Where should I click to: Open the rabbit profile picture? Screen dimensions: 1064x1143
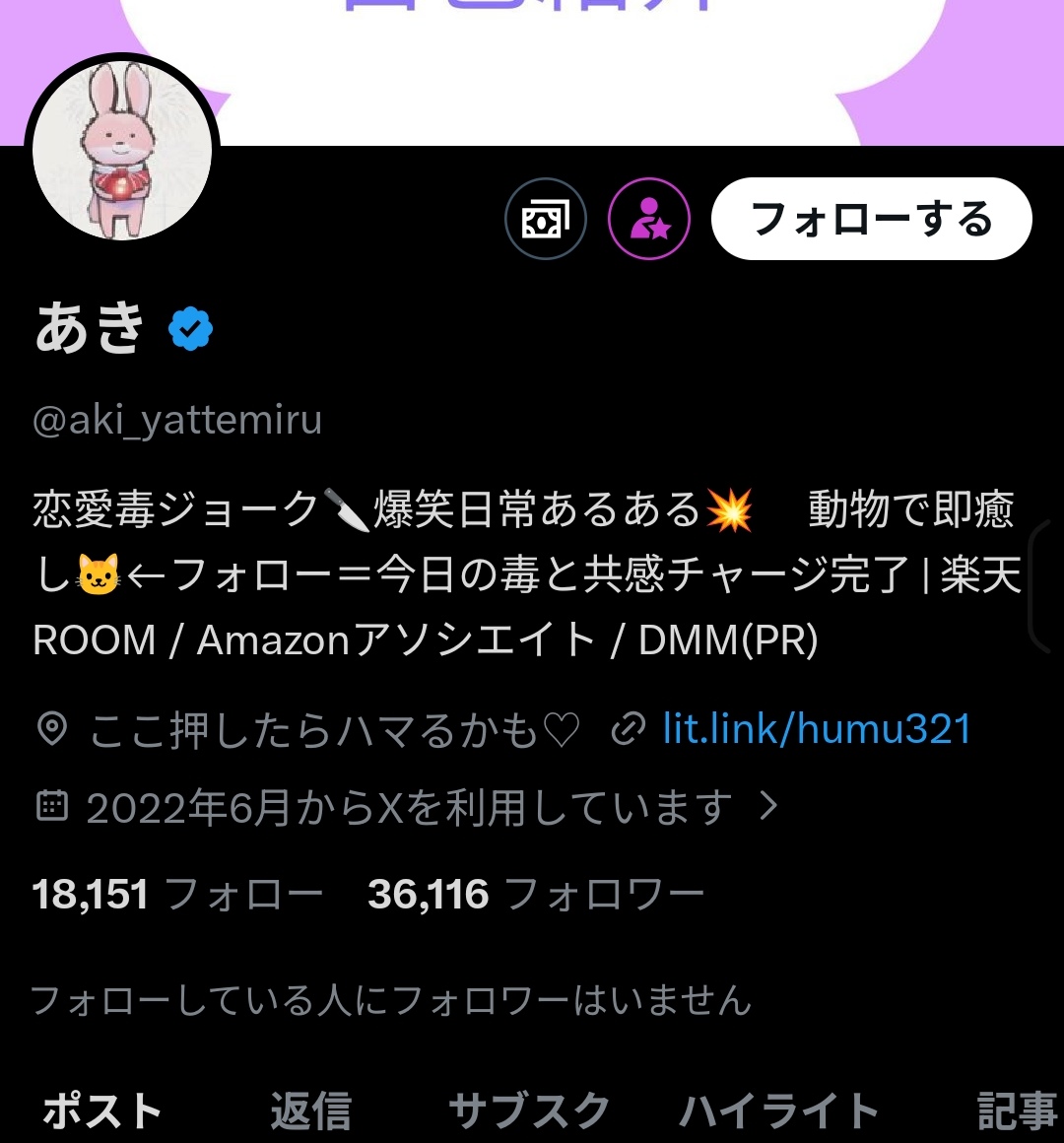(122, 150)
